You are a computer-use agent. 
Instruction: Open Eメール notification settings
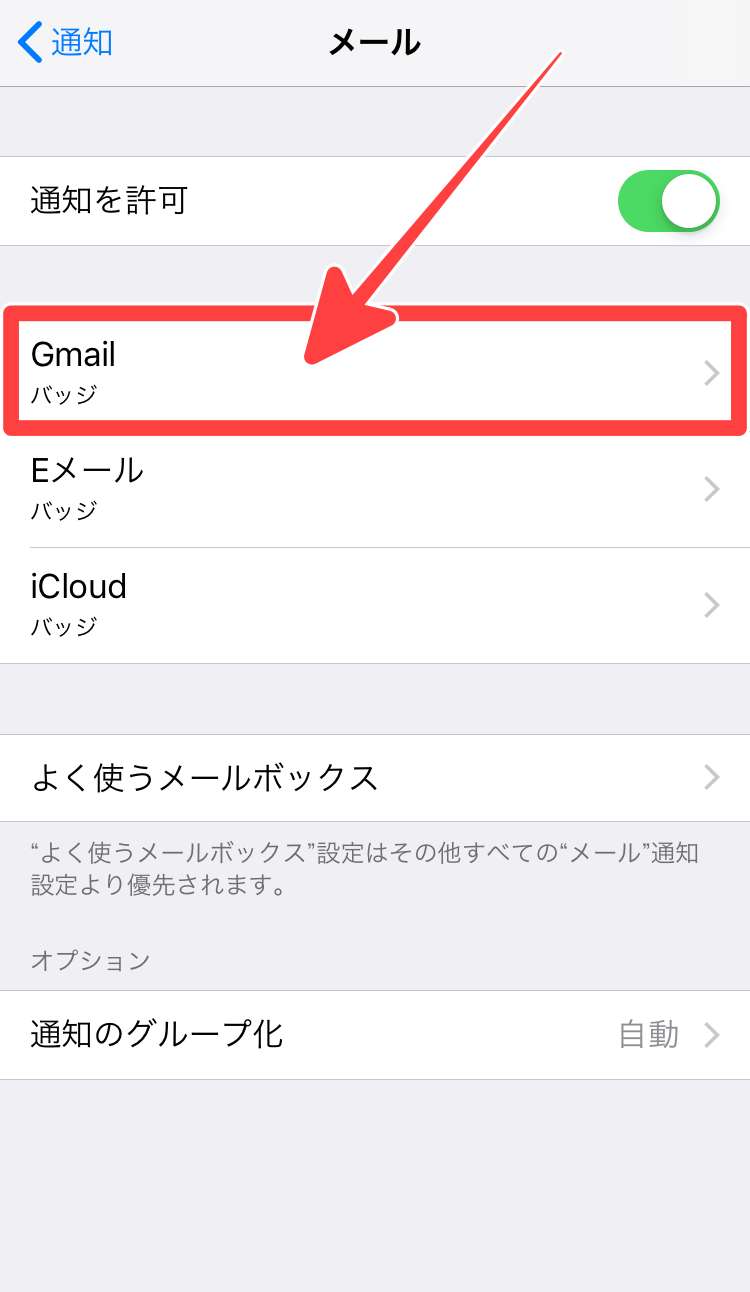[375, 489]
